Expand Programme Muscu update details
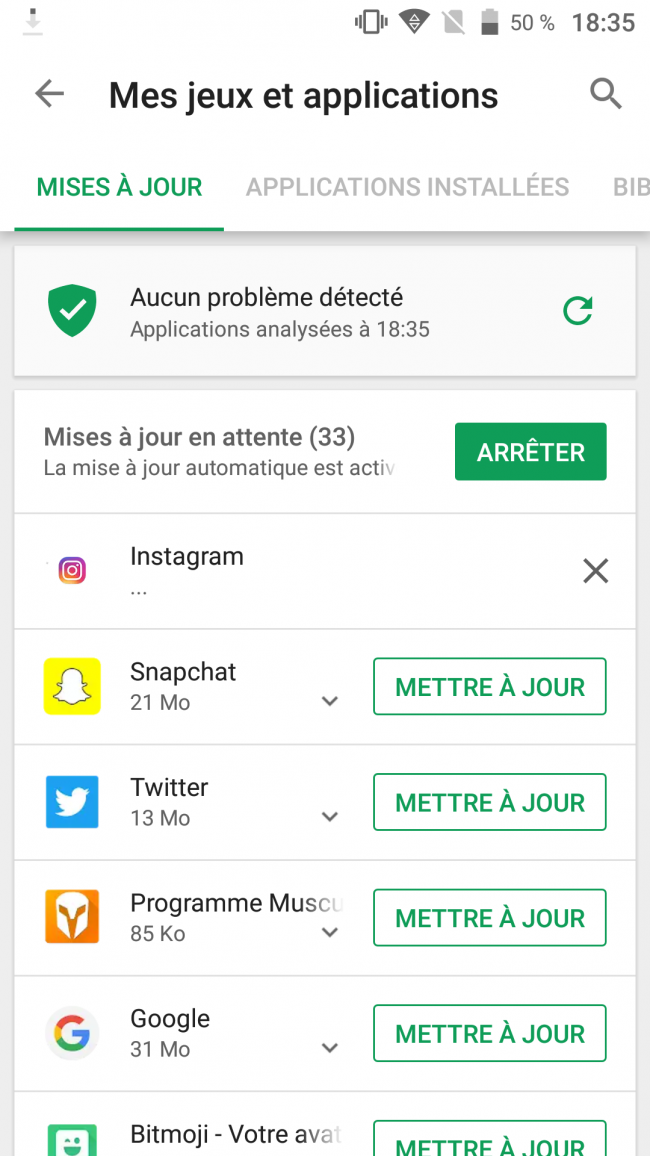Viewport: 650px width, 1156px height. click(330, 933)
